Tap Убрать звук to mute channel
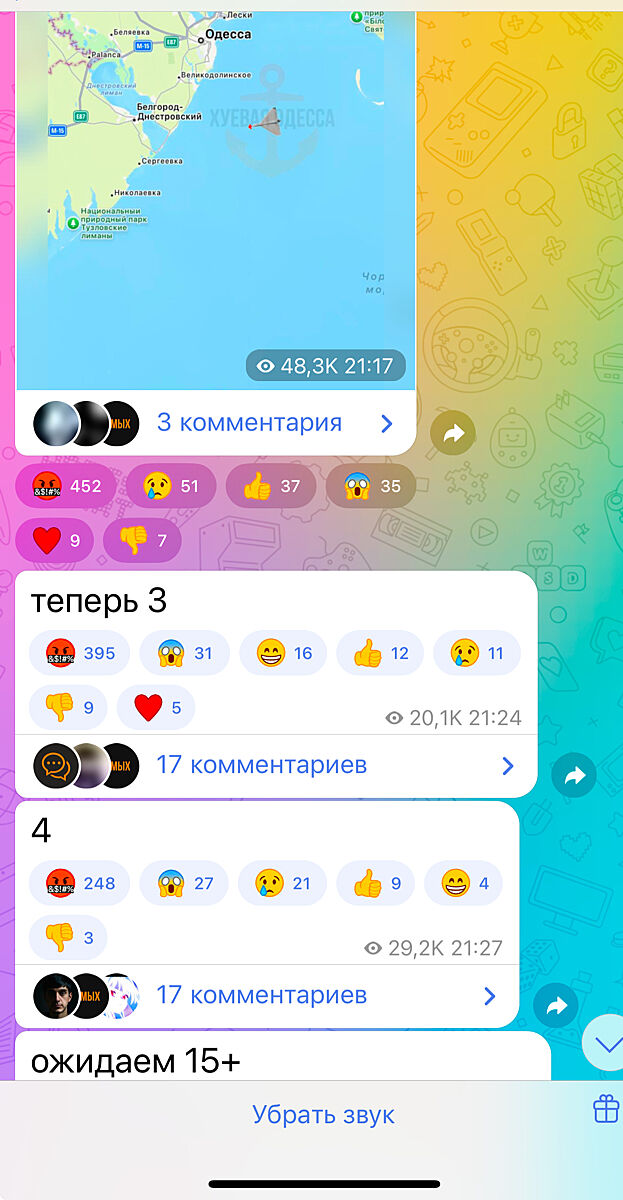Viewport: 623px width, 1200px height. pos(323,1115)
